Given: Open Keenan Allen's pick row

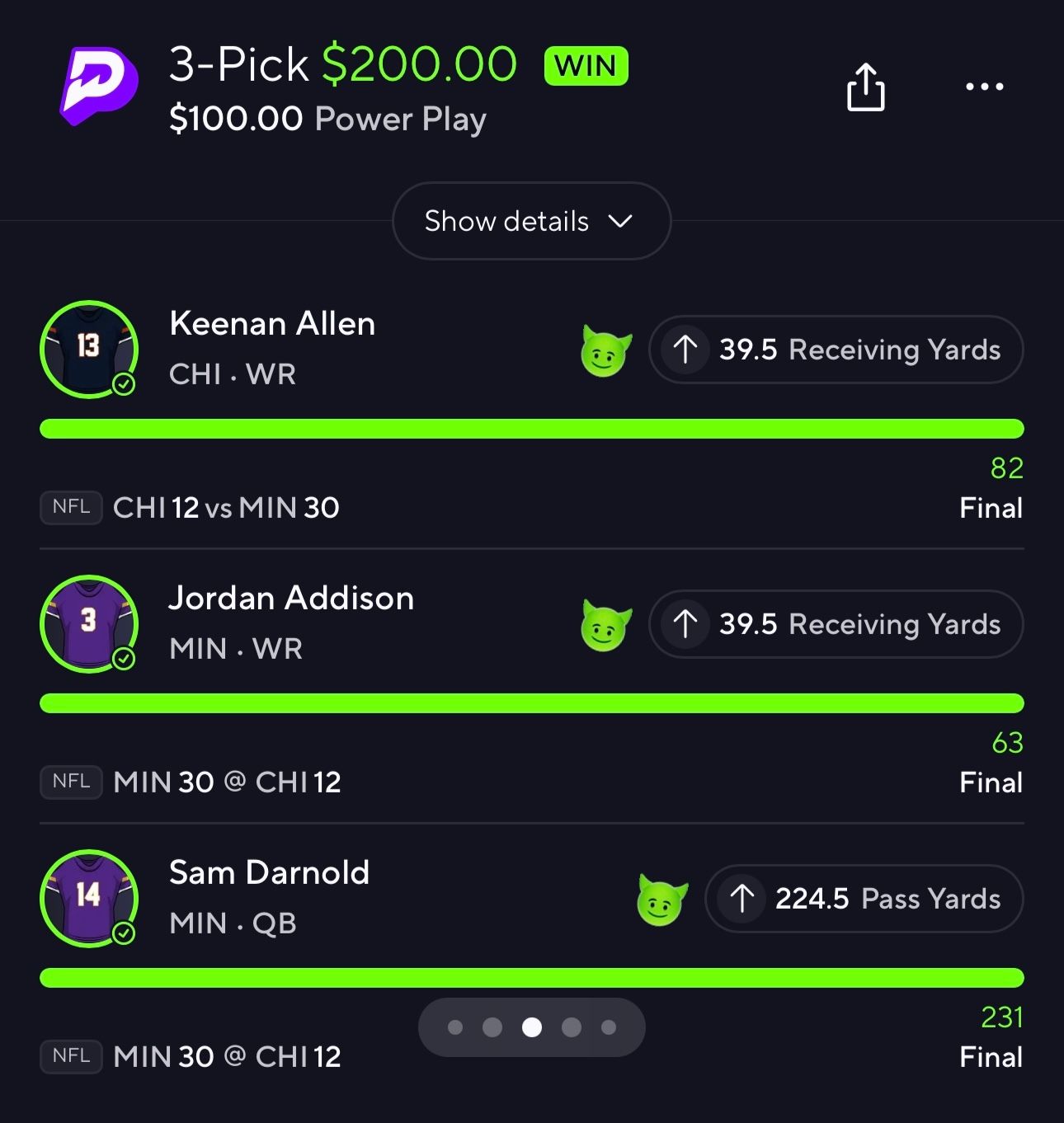Looking at the screenshot, I should [x=272, y=348].
